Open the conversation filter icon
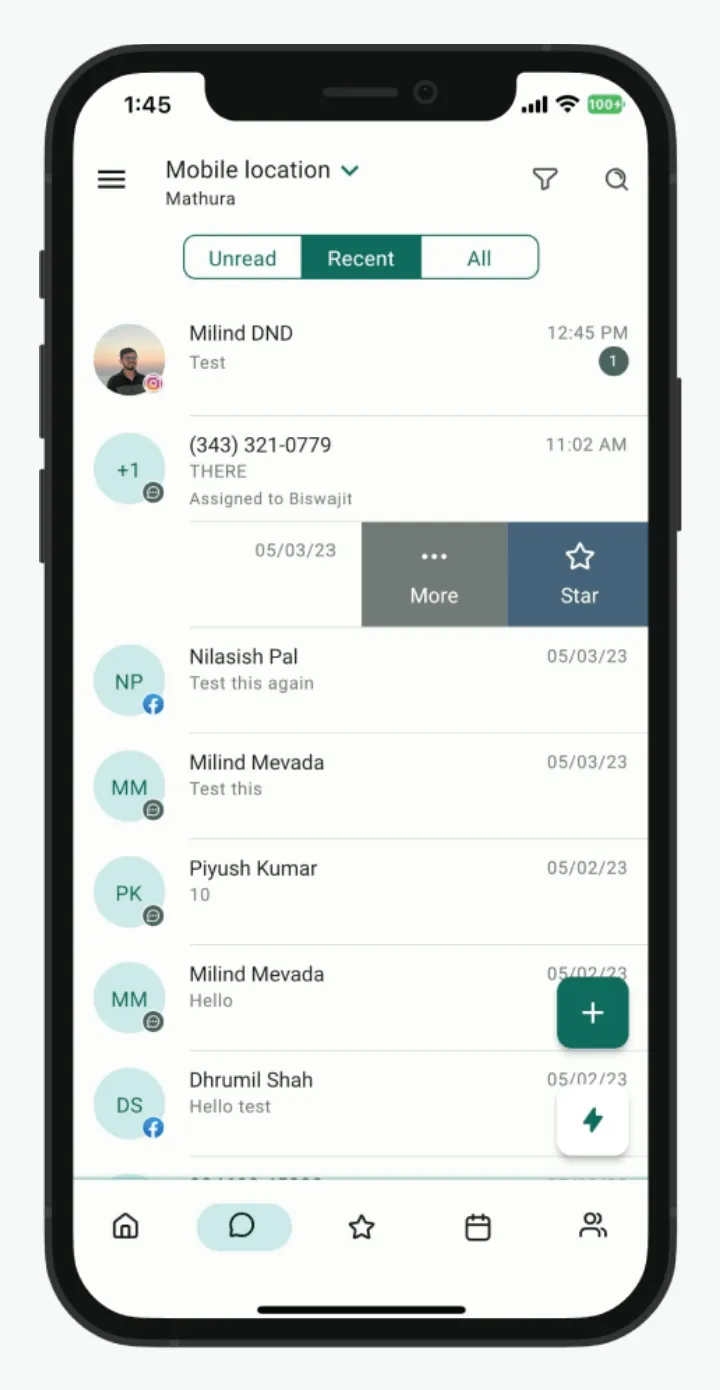Screen dimensions: 720x1390 (x=544, y=179)
